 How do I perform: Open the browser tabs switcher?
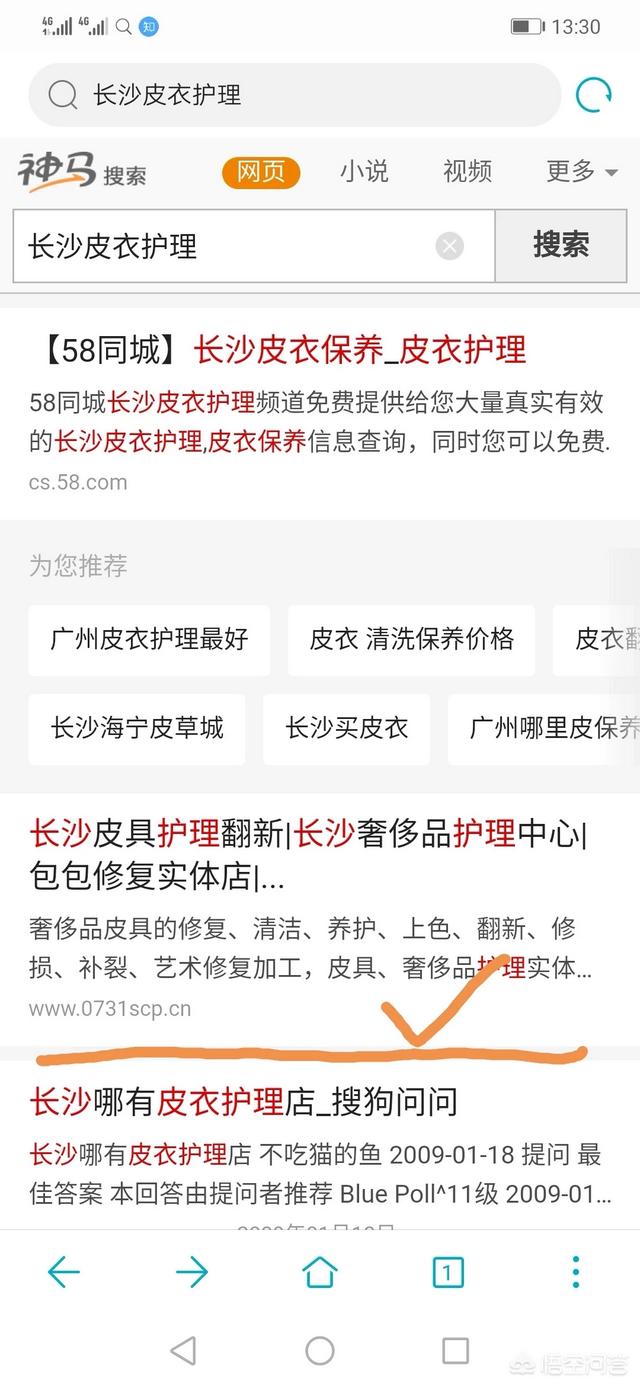[447, 1272]
